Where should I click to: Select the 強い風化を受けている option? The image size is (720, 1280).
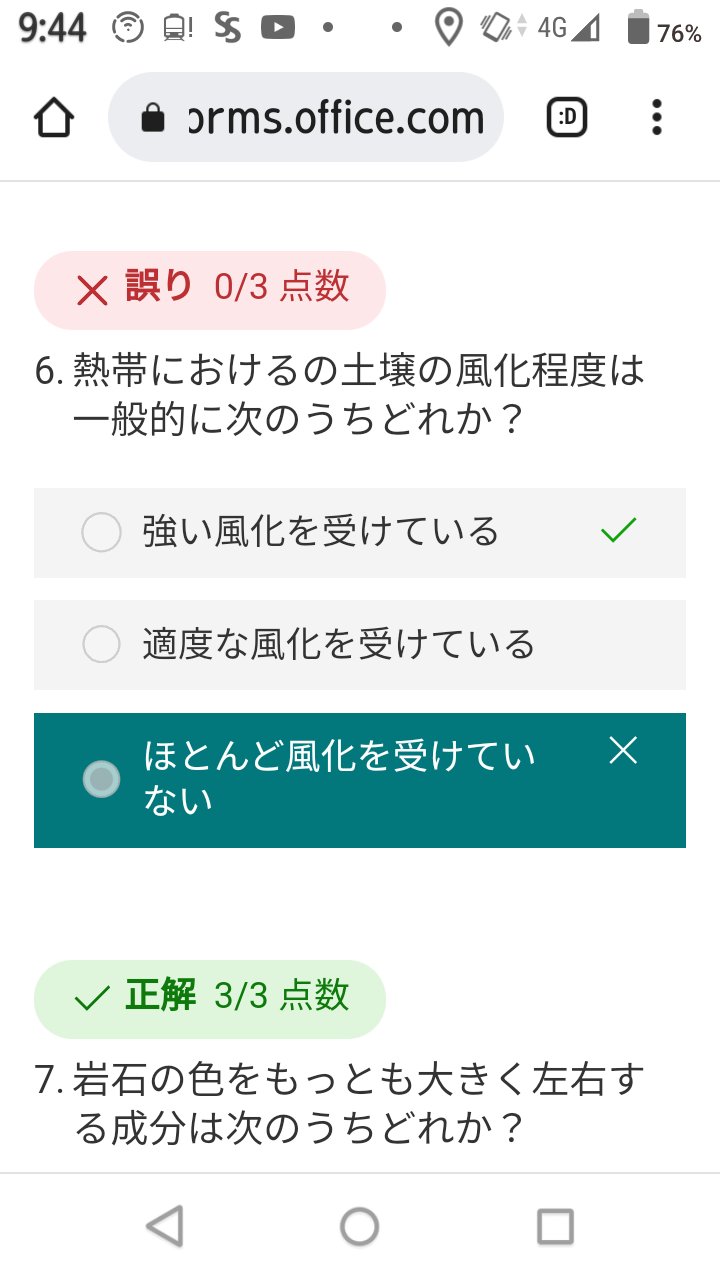coord(101,532)
